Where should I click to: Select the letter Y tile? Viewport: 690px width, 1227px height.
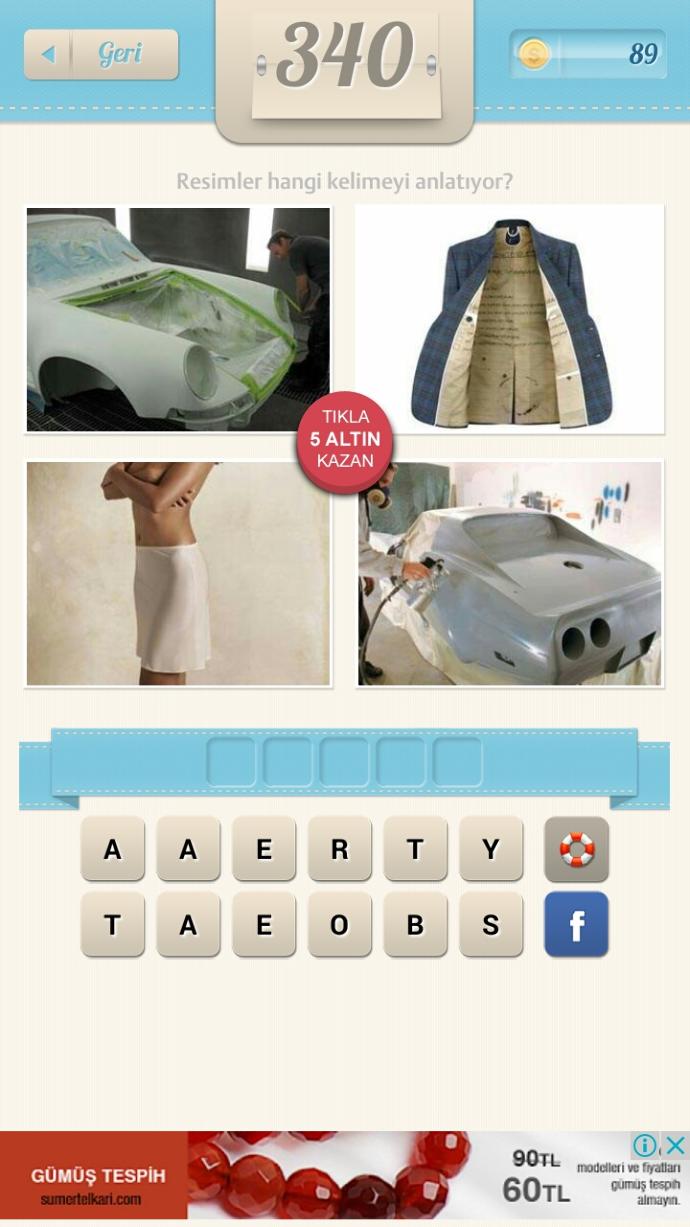point(491,849)
